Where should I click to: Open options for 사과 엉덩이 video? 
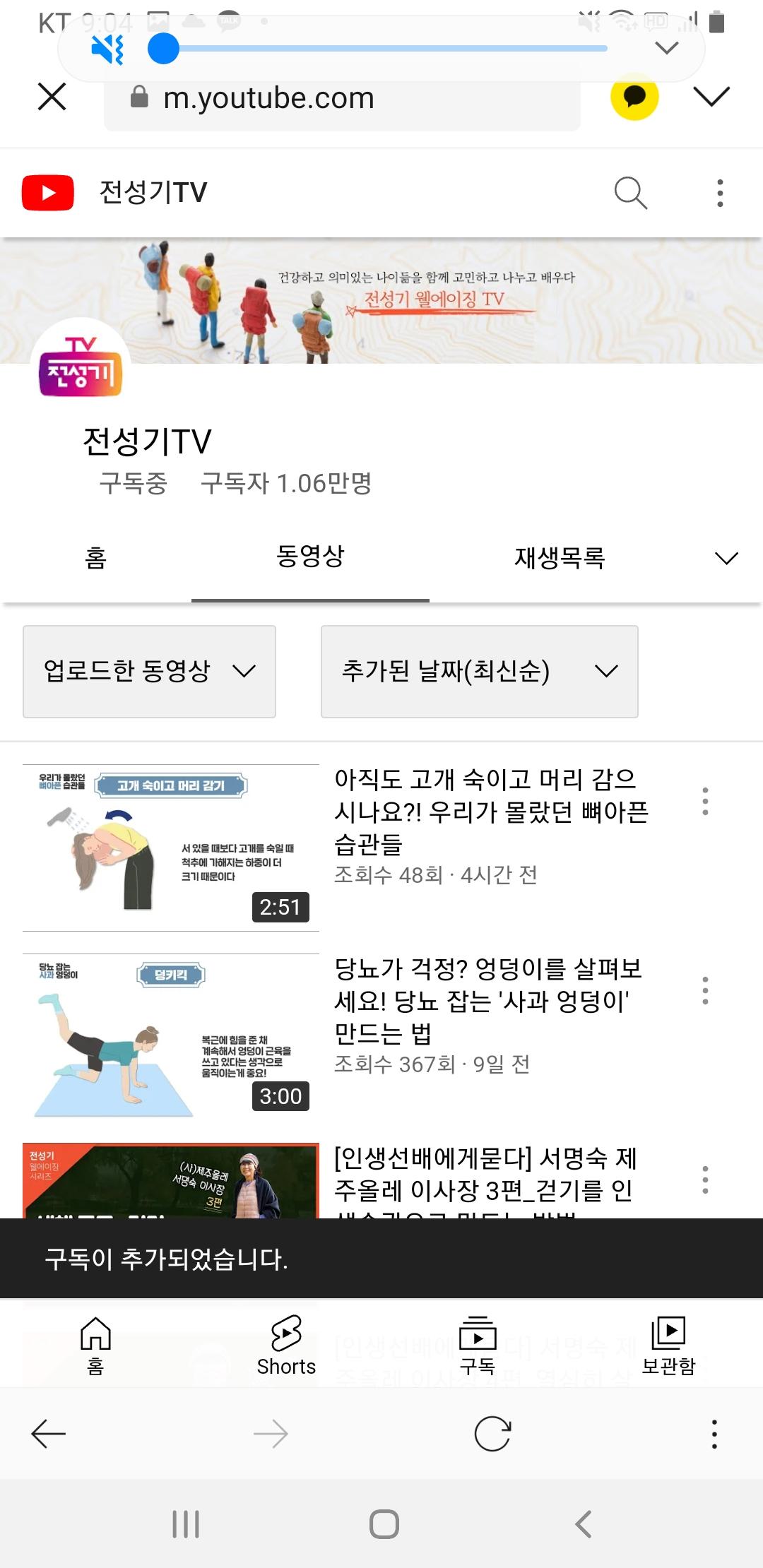(x=704, y=991)
